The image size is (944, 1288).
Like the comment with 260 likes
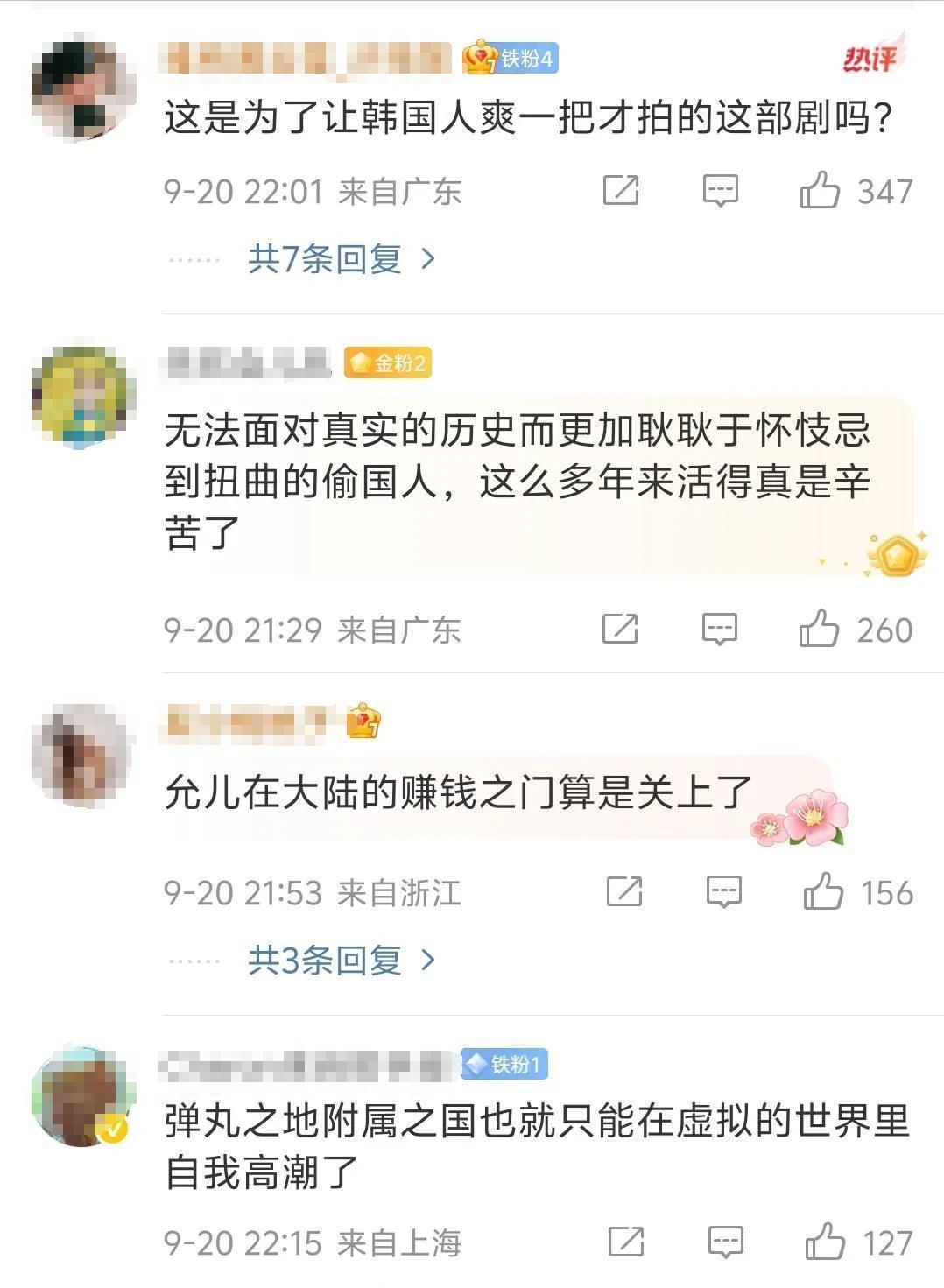819,629
